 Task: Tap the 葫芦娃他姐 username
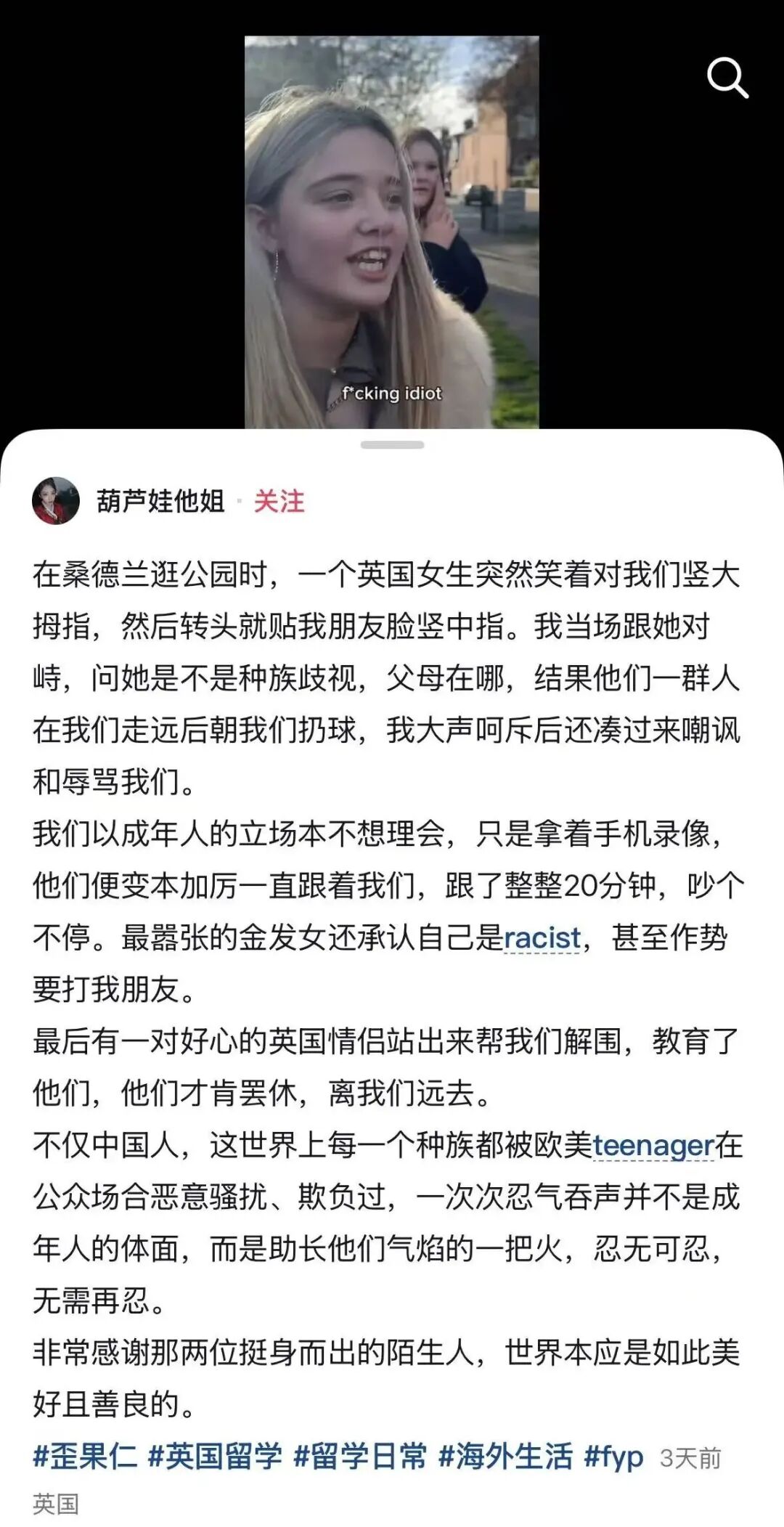click(160, 501)
